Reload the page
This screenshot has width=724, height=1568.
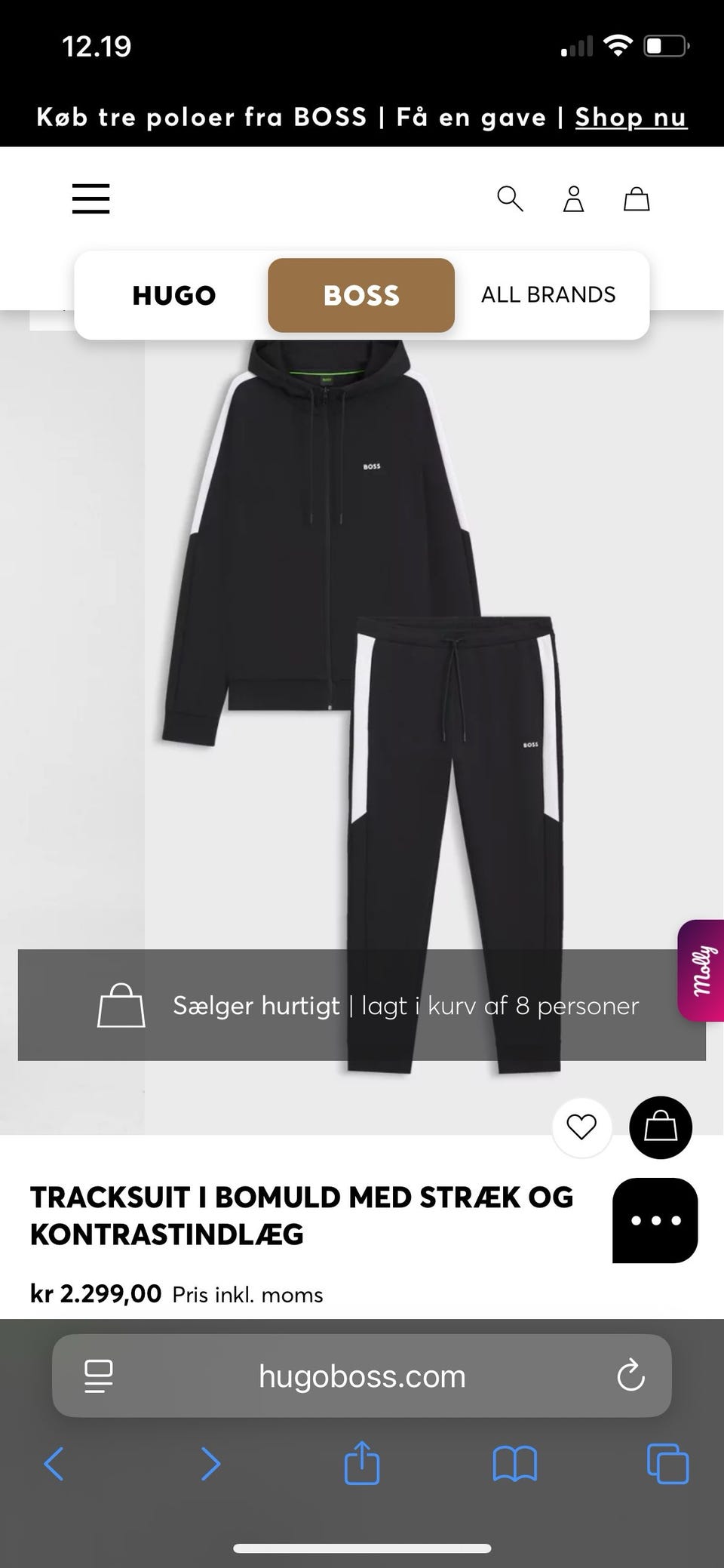click(x=630, y=1376)
